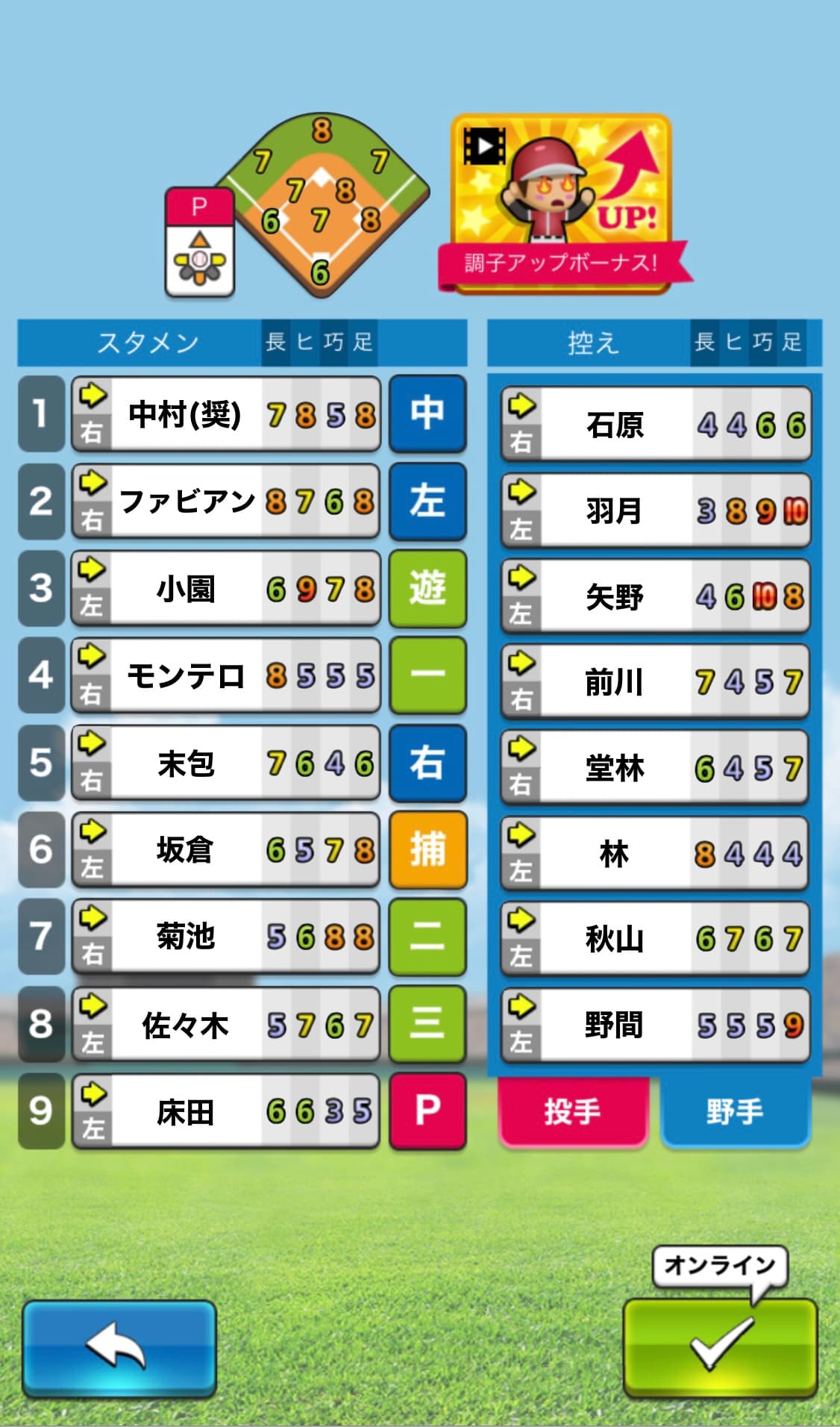840x1427 pixels.
Task: Pick bench player 矢野
Action: pos(655,596)
